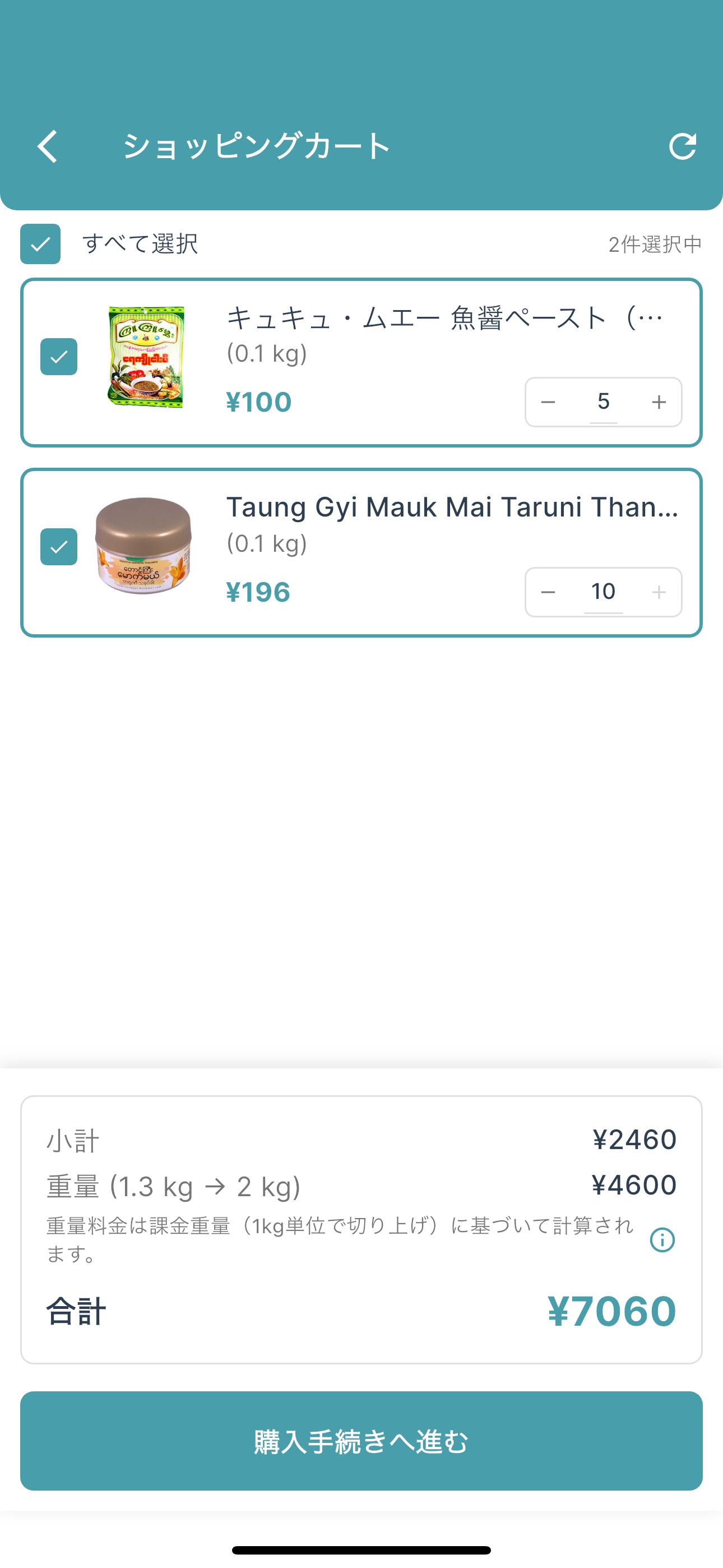Screen dimensions: 723x1568
Task: Tap the 2件選択中 selection count label
Action: [654, 245]
